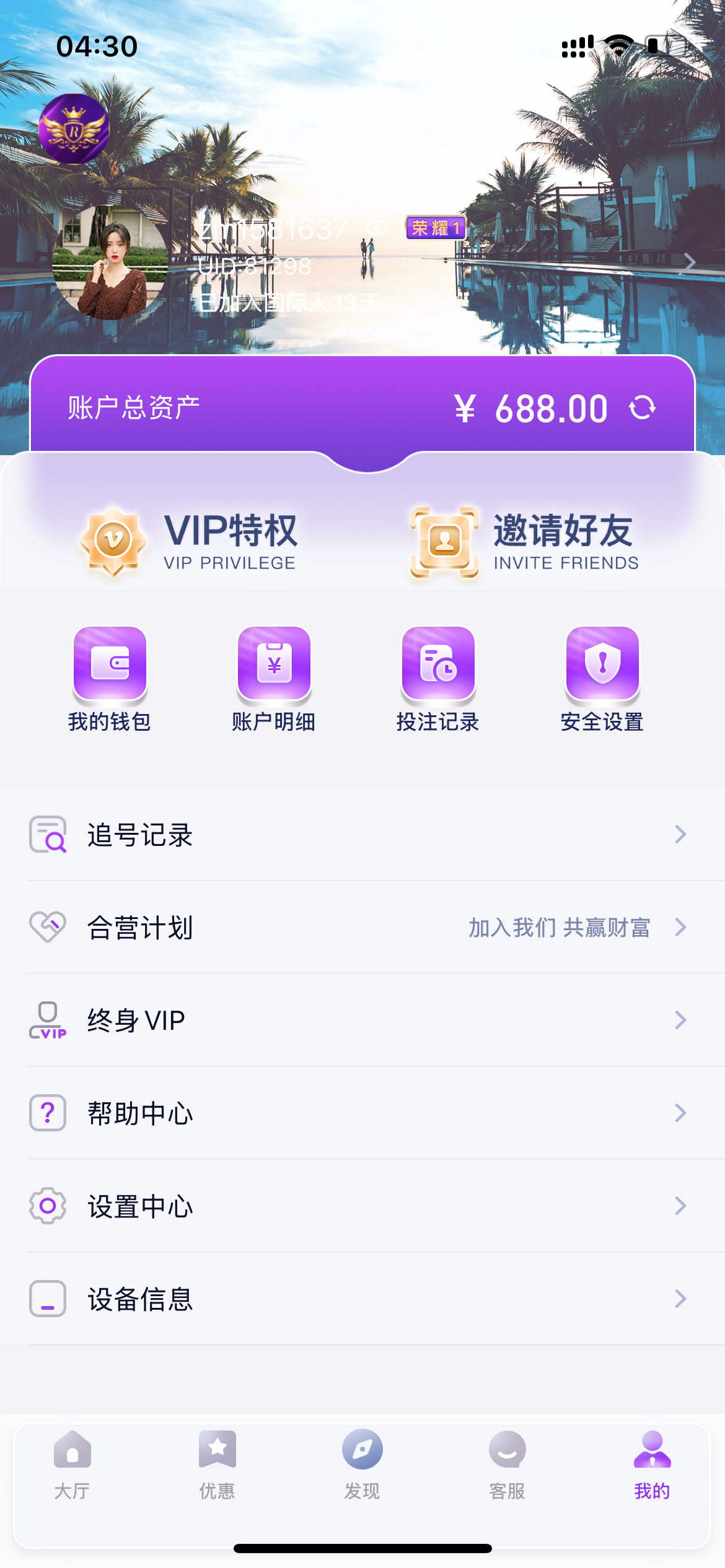Refresh the account total assets balance

[x=642, y=408]
